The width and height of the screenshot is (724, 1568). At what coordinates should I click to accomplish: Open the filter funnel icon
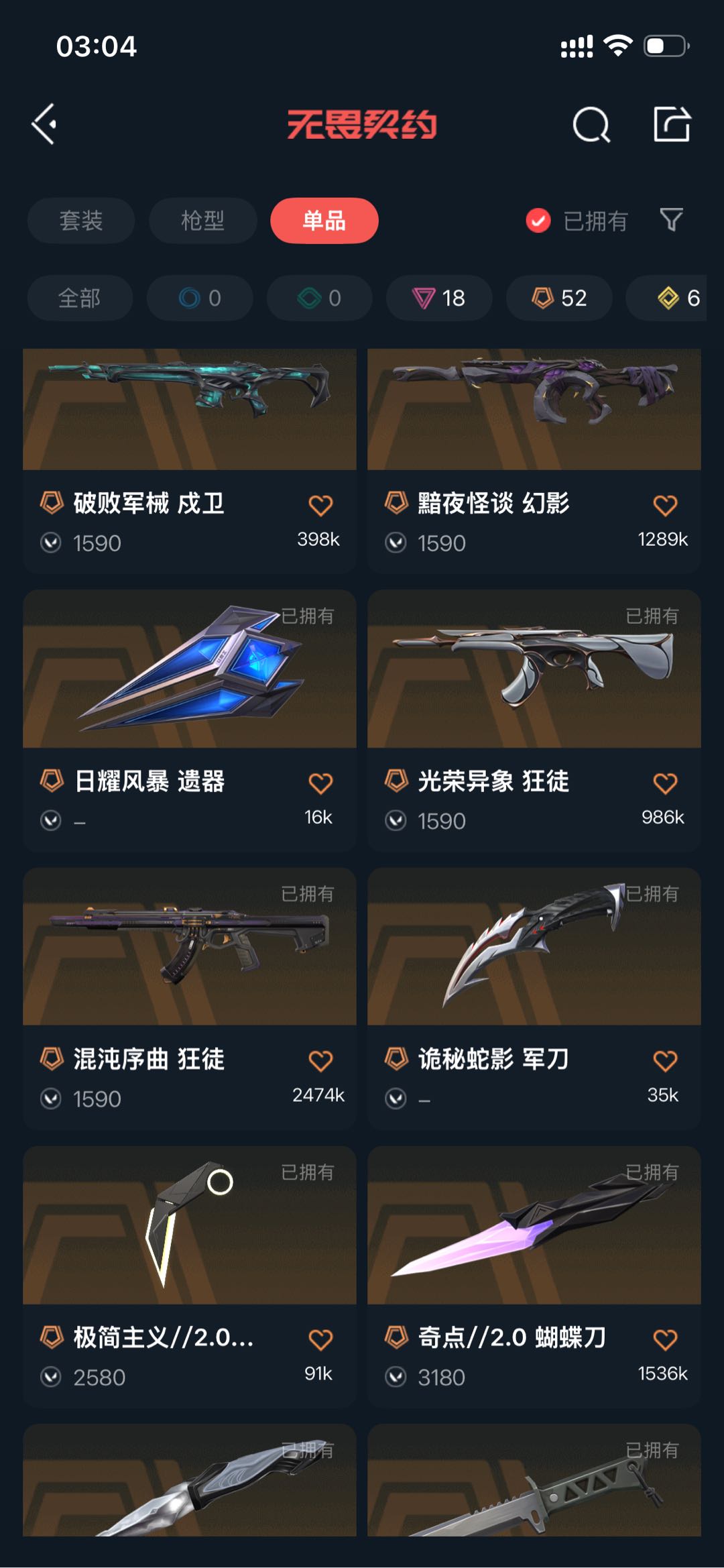pyautogui.click(x=671, y=220)
